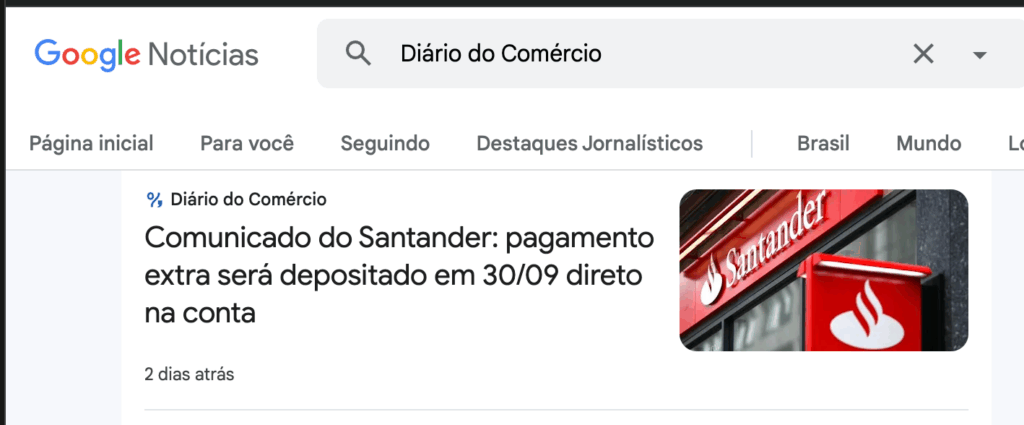The image size is (1024, 425).
Task: Expand the advanced search dropdown arrow
Action: (979, 54)
